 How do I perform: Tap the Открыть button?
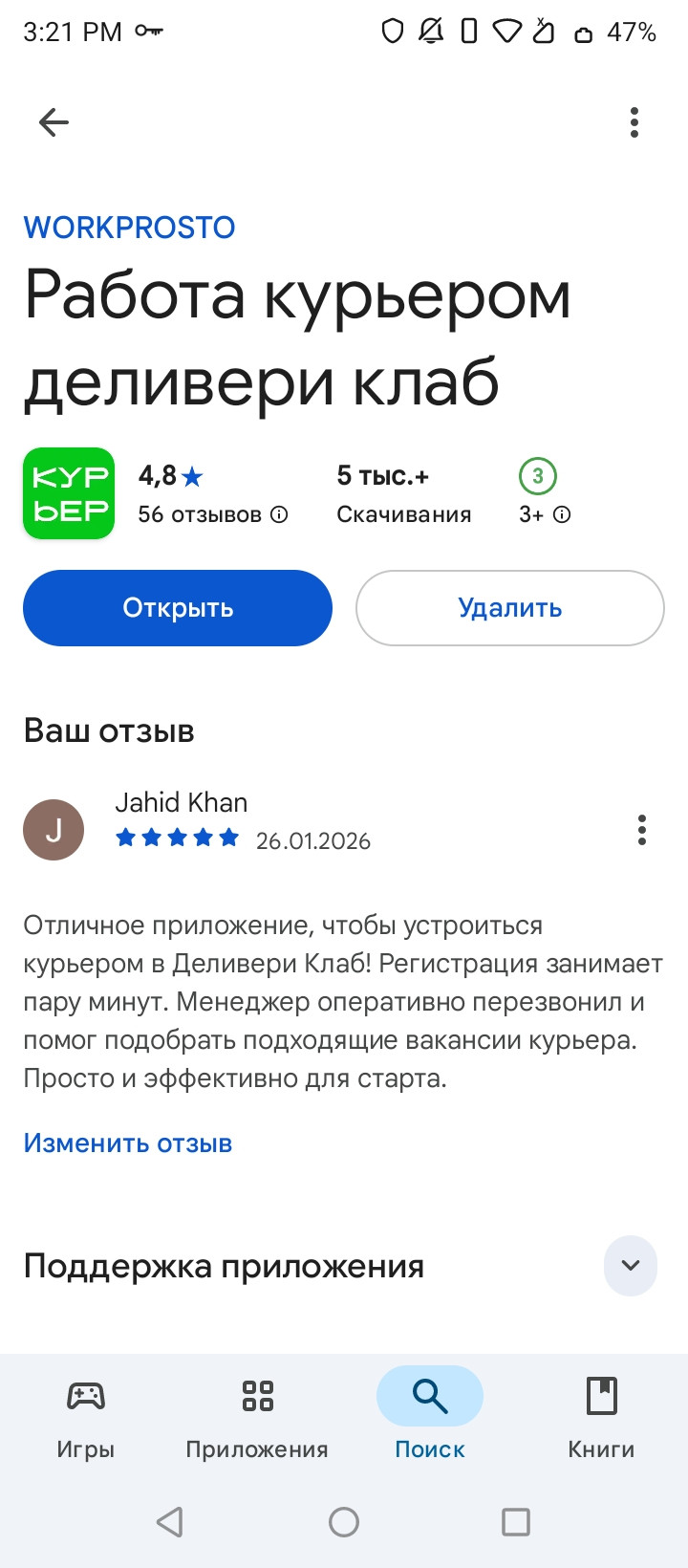(178, 608)
